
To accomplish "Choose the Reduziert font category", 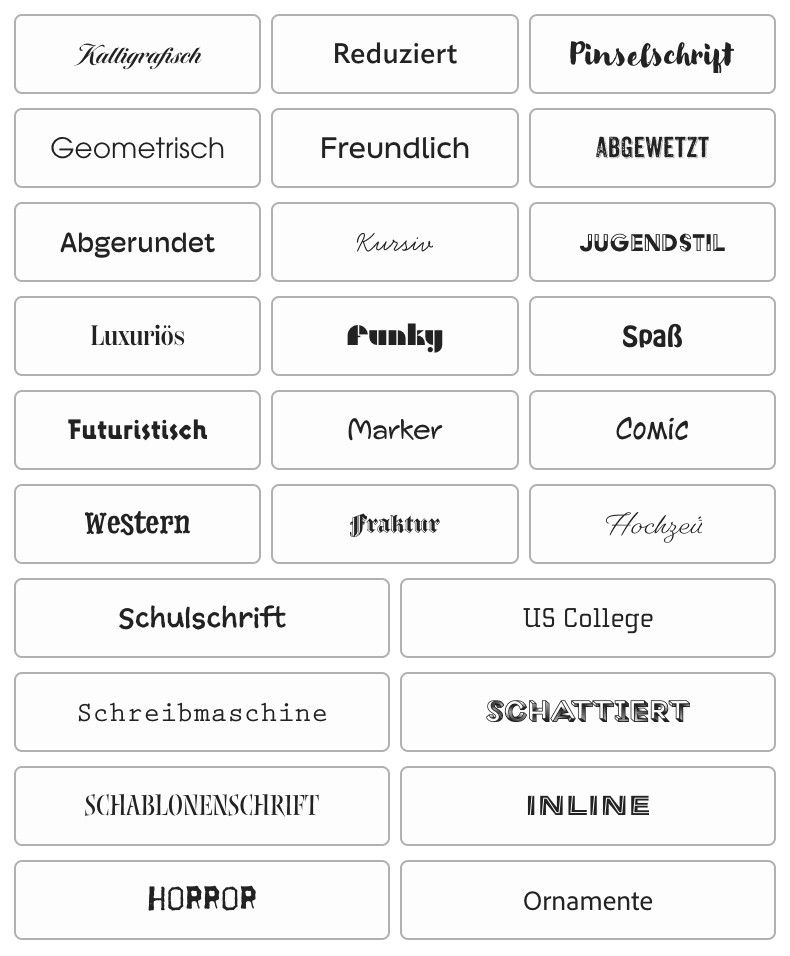I will tap(395, 54).
